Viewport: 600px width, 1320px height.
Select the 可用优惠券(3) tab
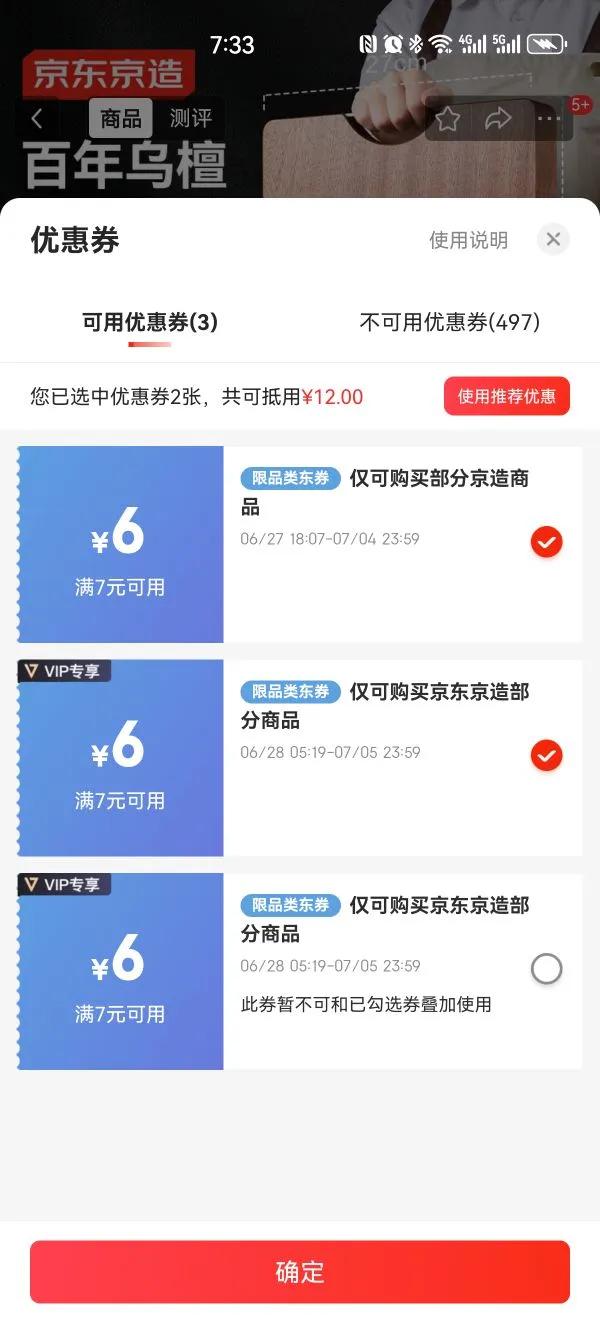tap(150, 322)
